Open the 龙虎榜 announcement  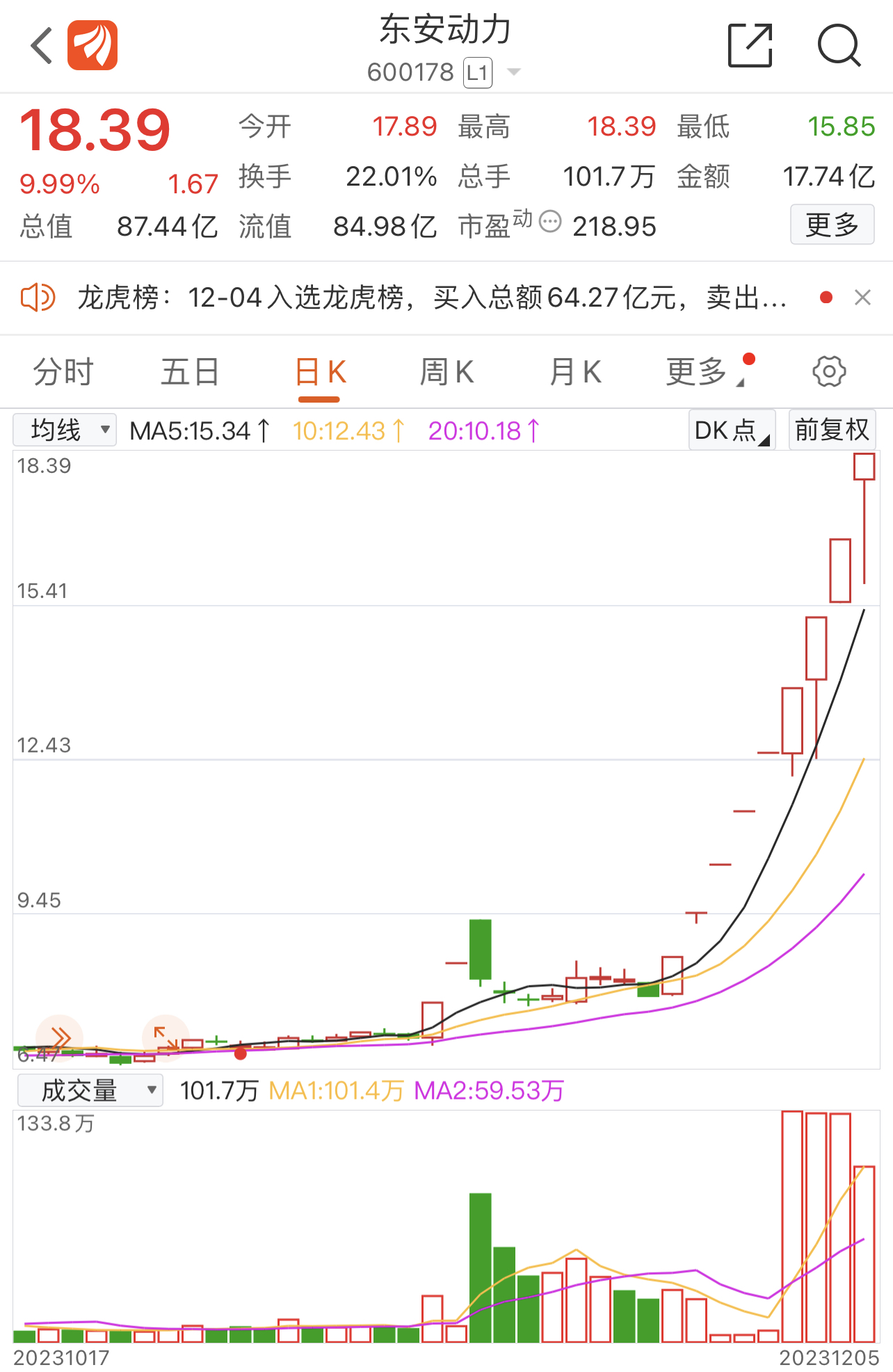pos(431,298)
